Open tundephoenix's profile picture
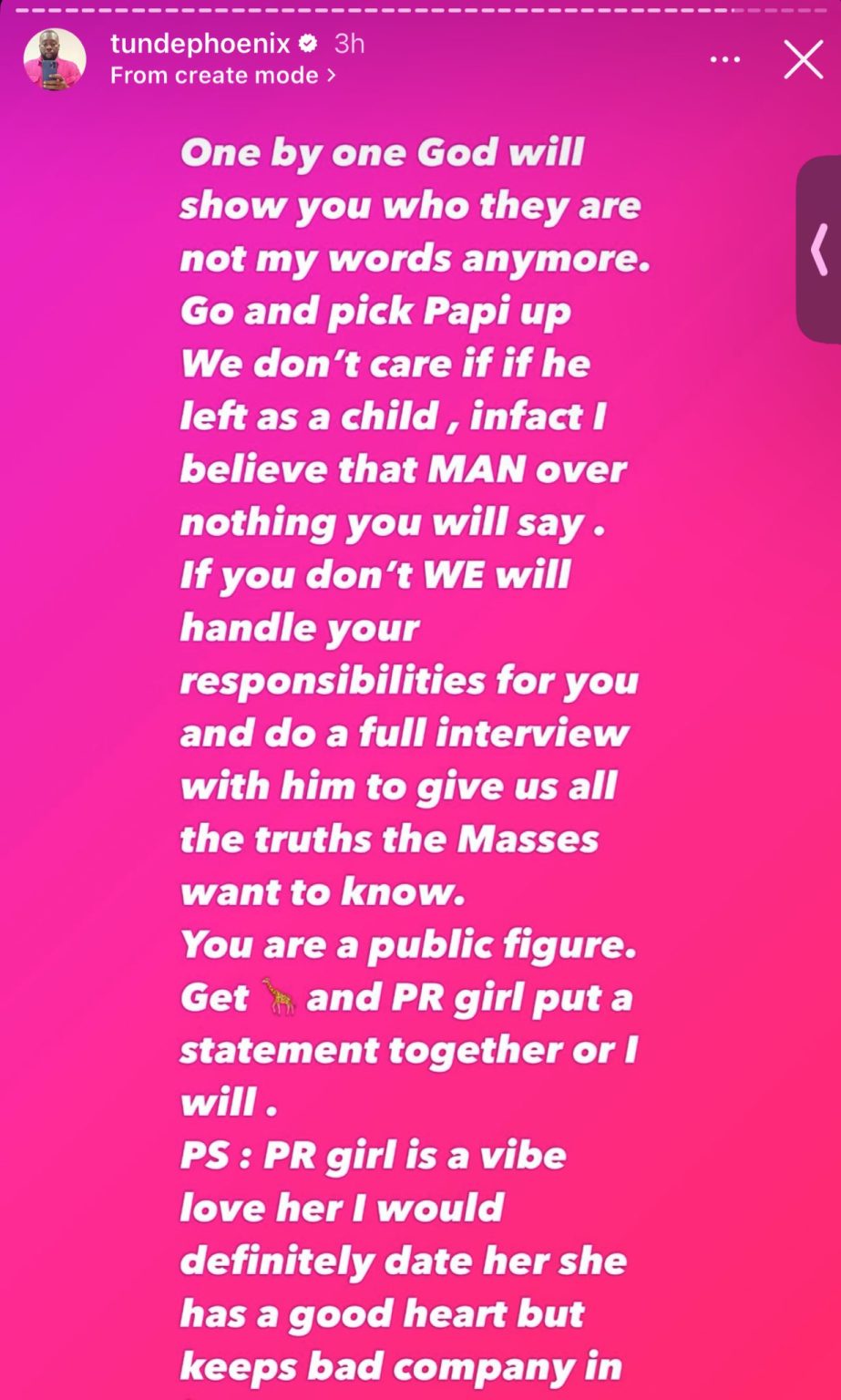 point(55,59)
